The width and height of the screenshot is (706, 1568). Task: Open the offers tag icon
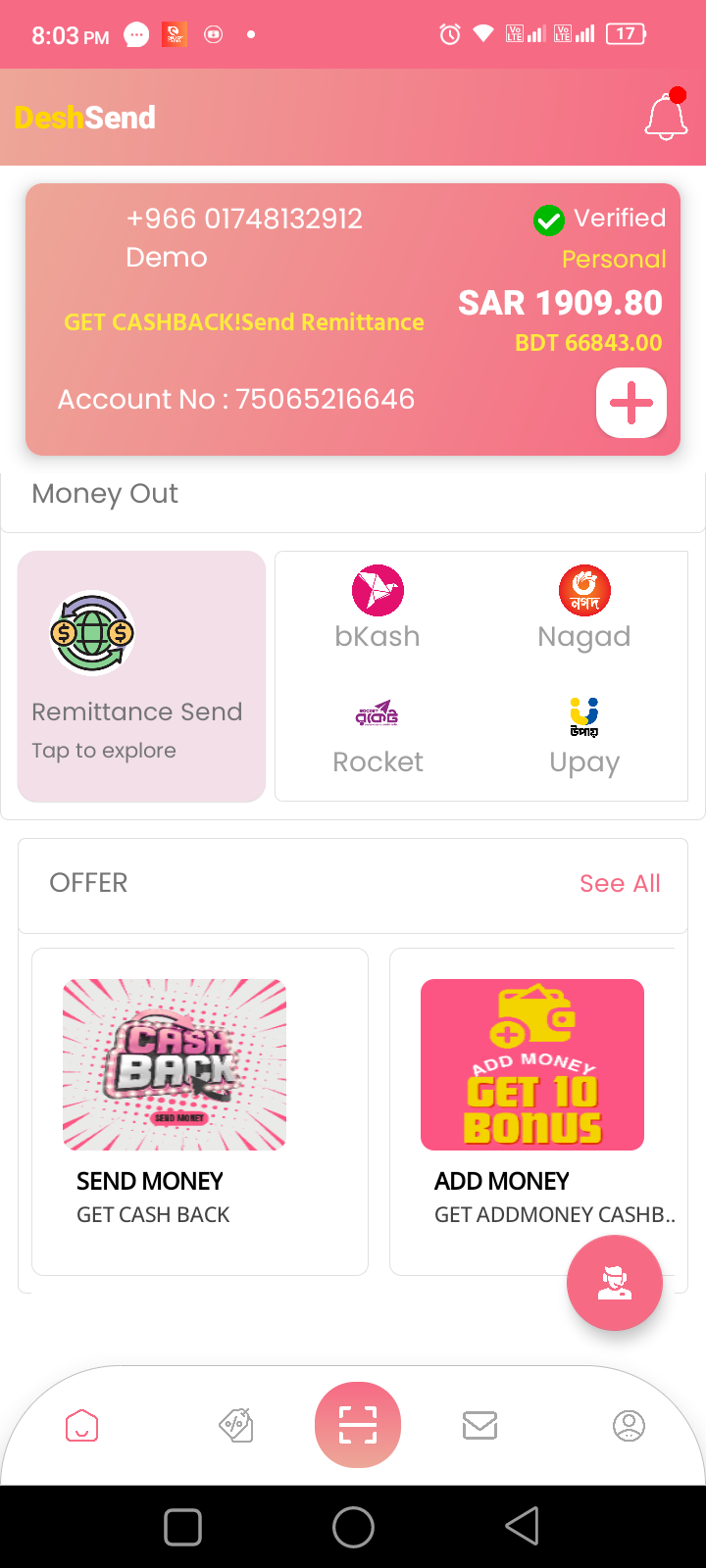[x=235, y=1426]
